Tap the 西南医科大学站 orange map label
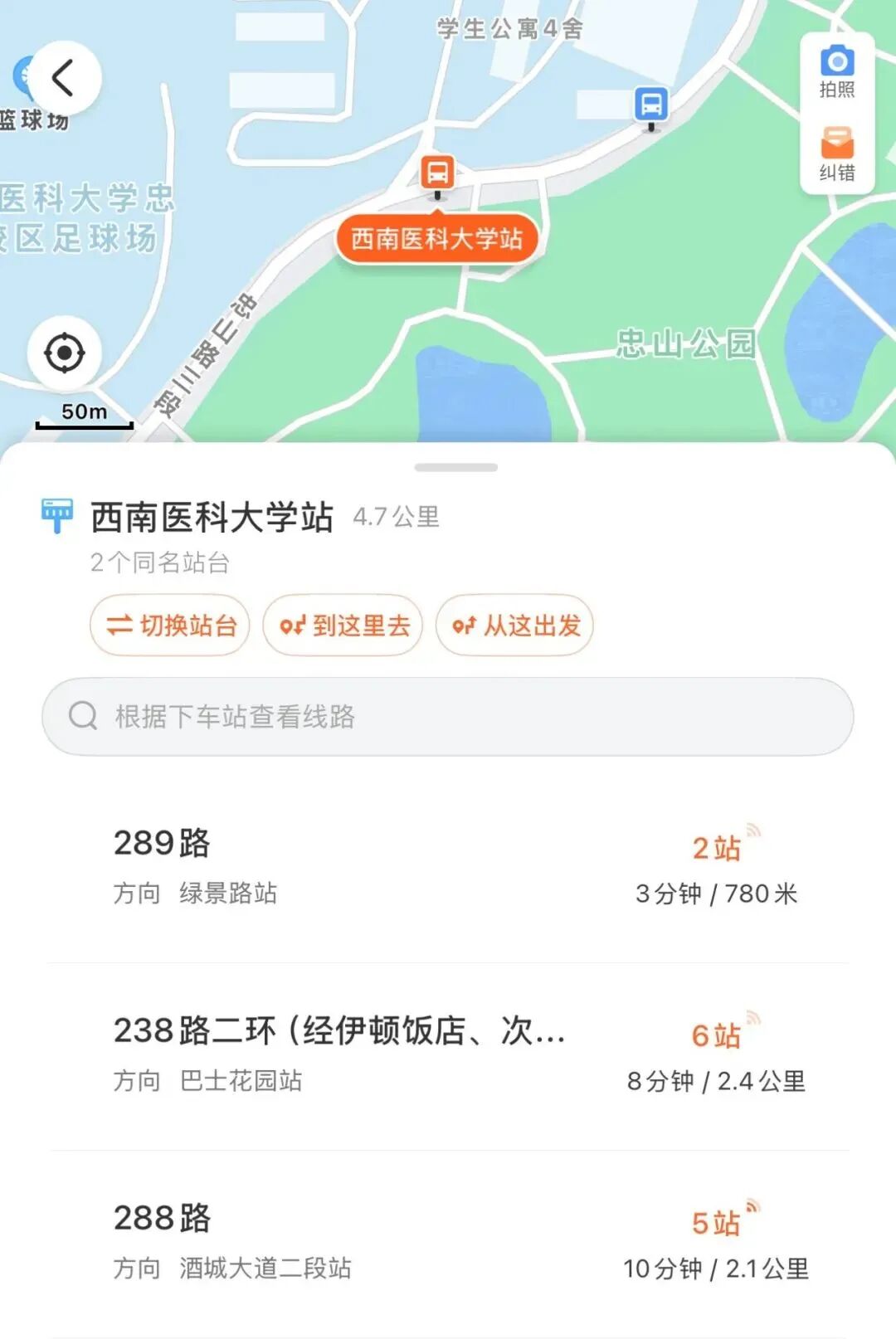The image size is (896, 1339). pyautogui.click(x=437, y=239)
